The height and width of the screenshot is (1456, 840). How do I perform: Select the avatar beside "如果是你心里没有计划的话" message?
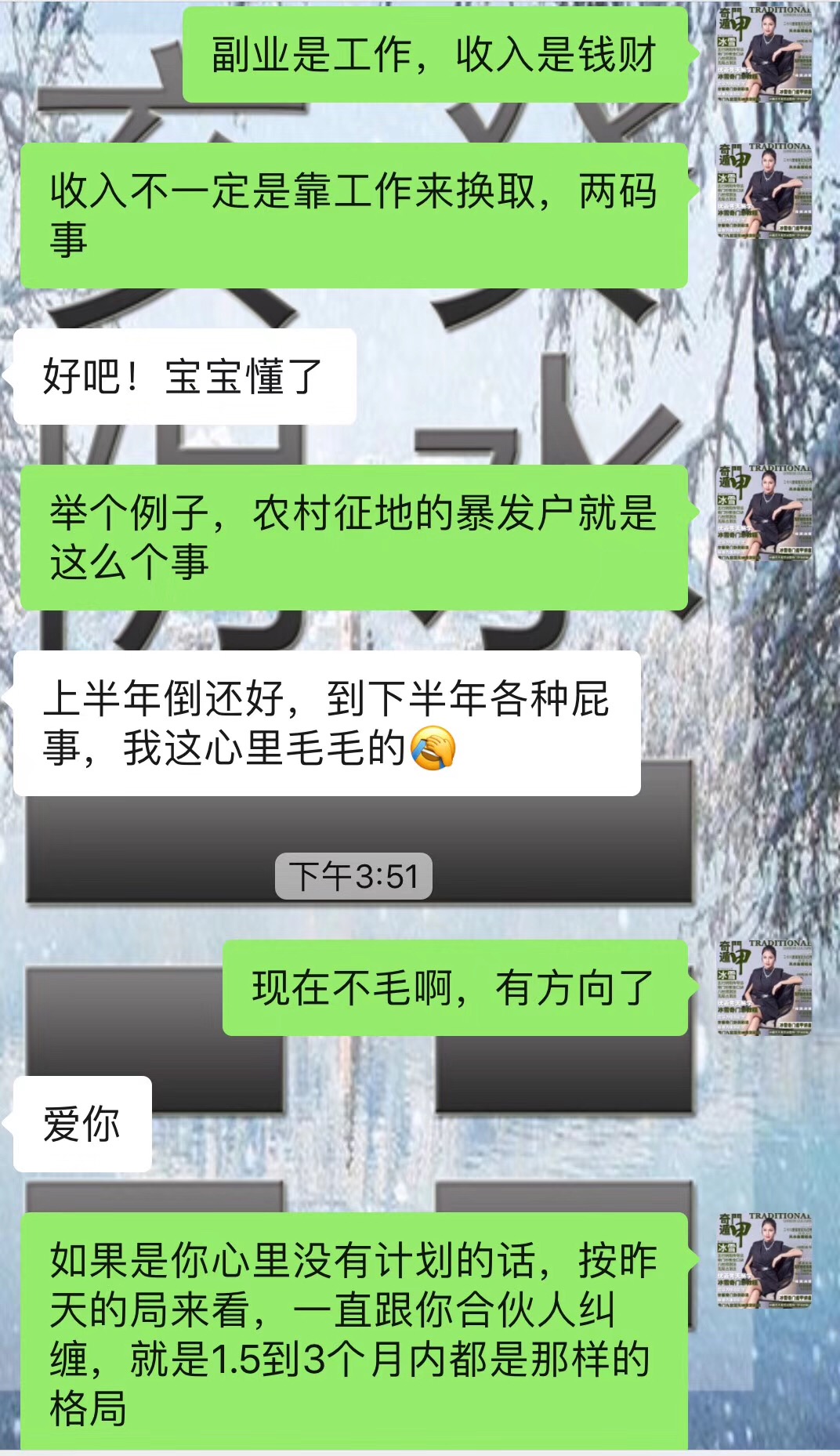(764, 1260)
